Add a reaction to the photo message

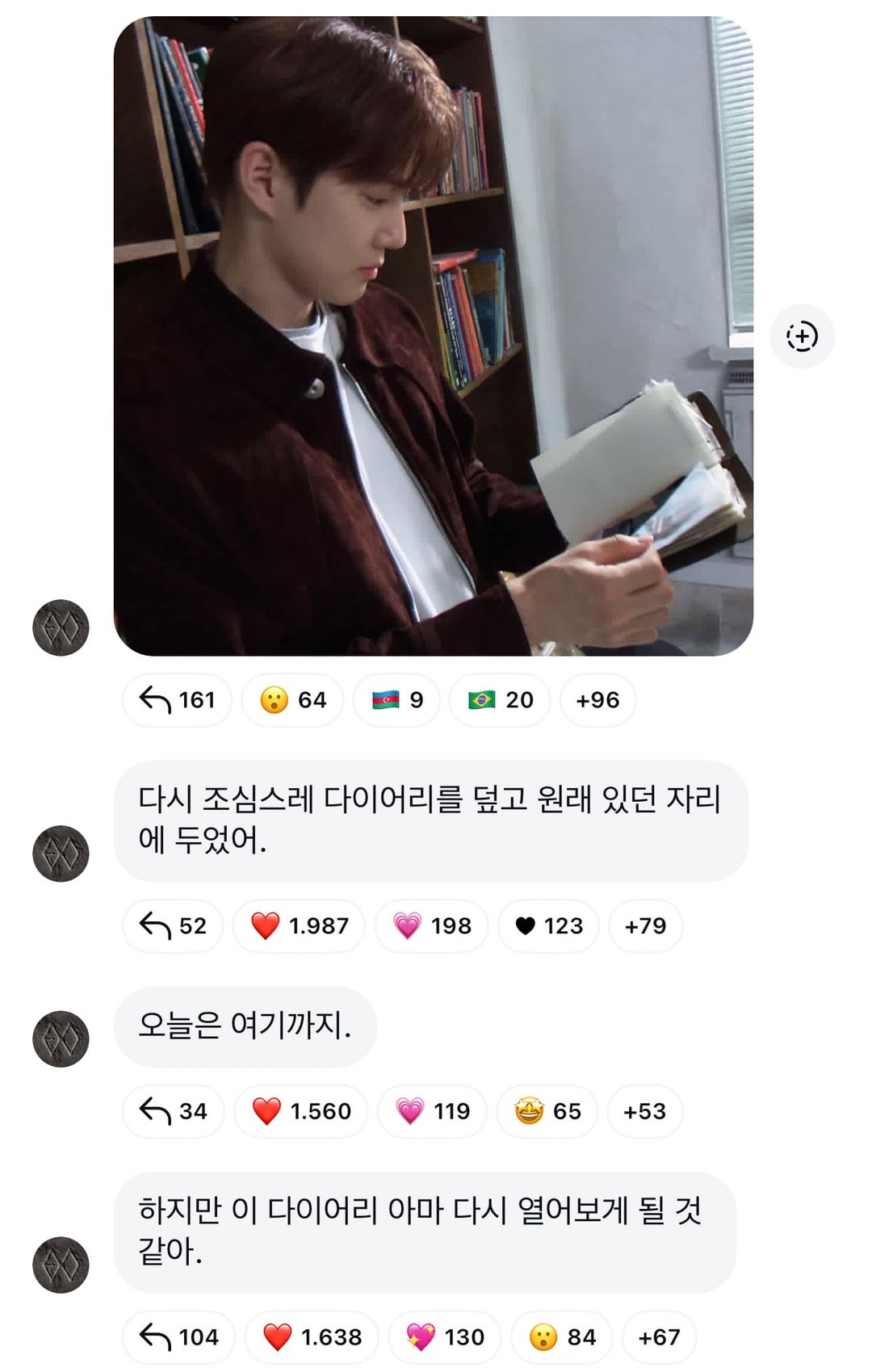point(801,336)
